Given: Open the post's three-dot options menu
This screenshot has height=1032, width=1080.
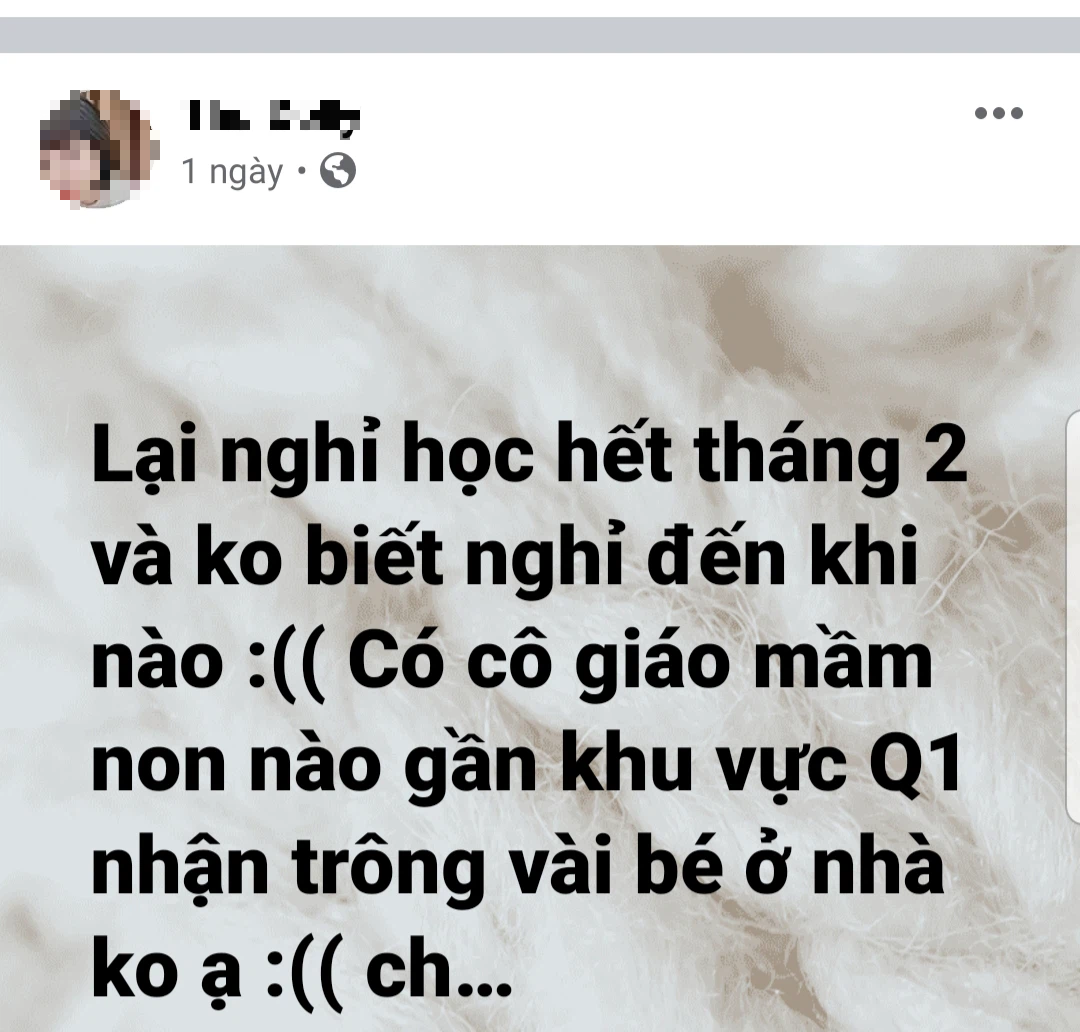Looking at the screenshot, I should [x=998, y=113].
